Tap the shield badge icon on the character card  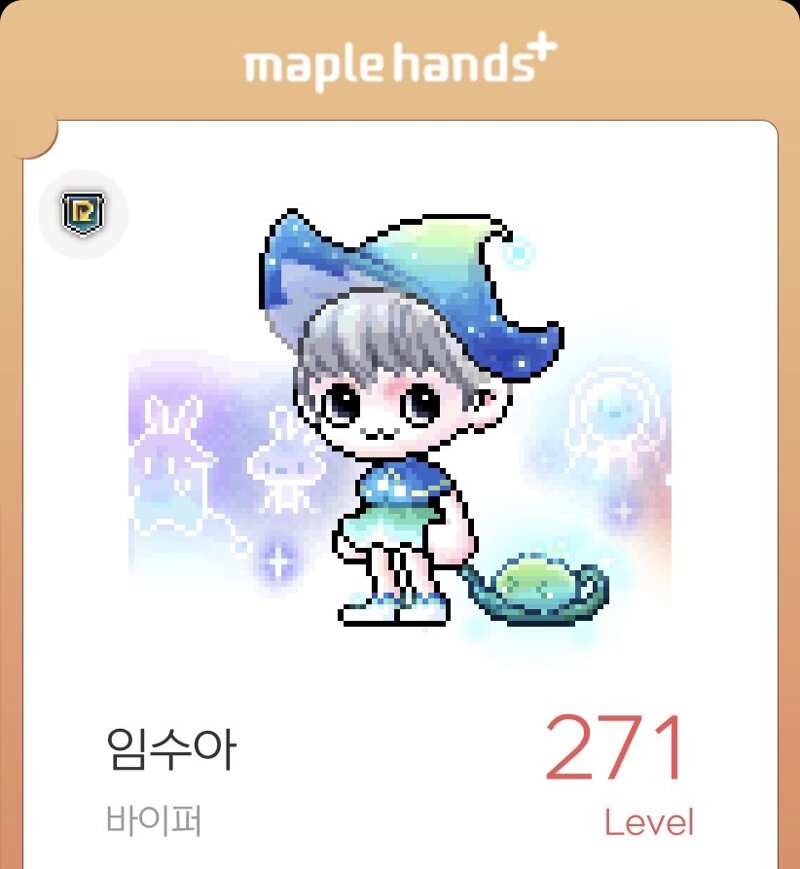[83, 214]
